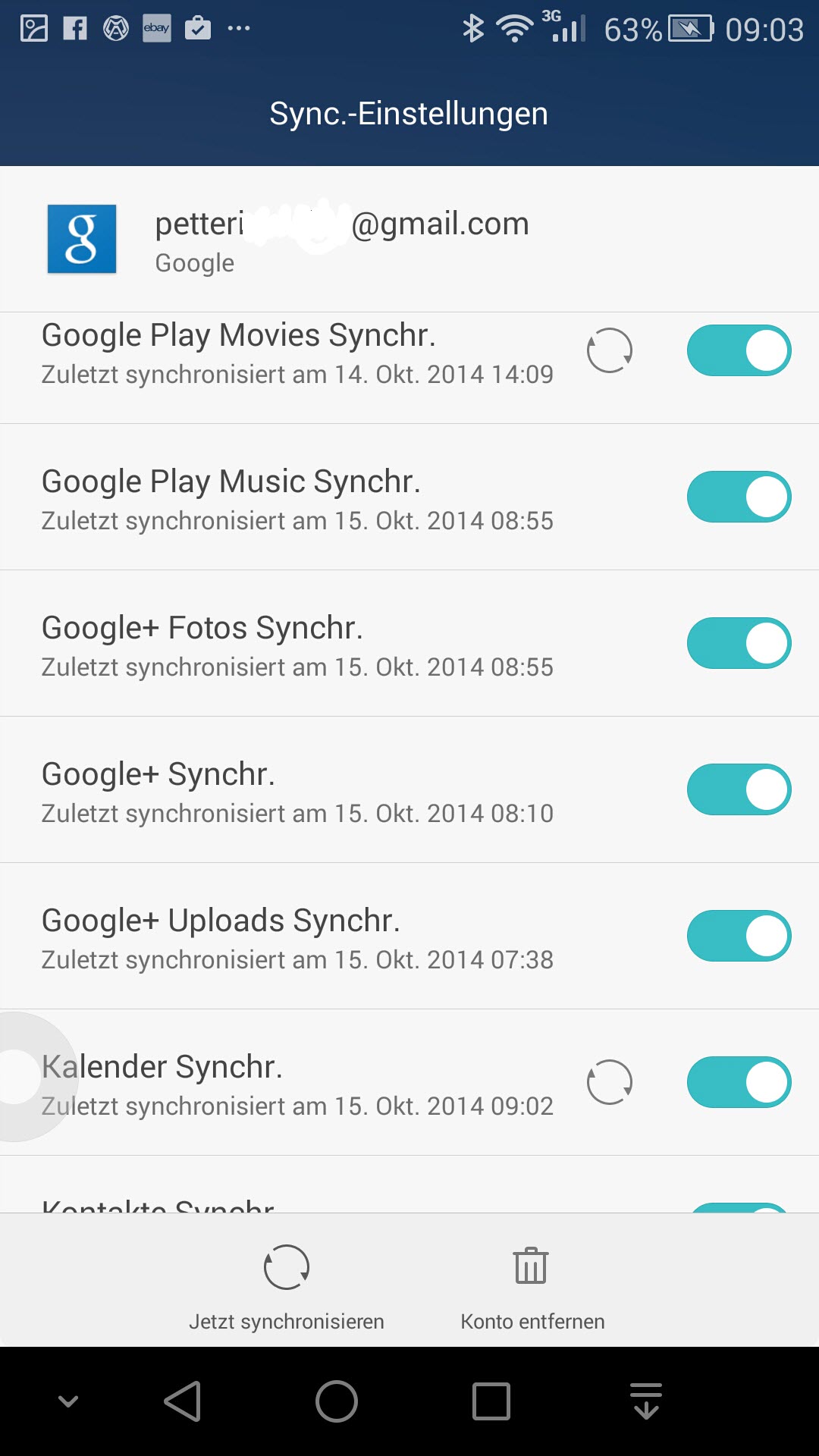The height and width of the screenshot is (1456, 819).
Task: Hide the navigation bar with chevron
Action: (68, 1401)
